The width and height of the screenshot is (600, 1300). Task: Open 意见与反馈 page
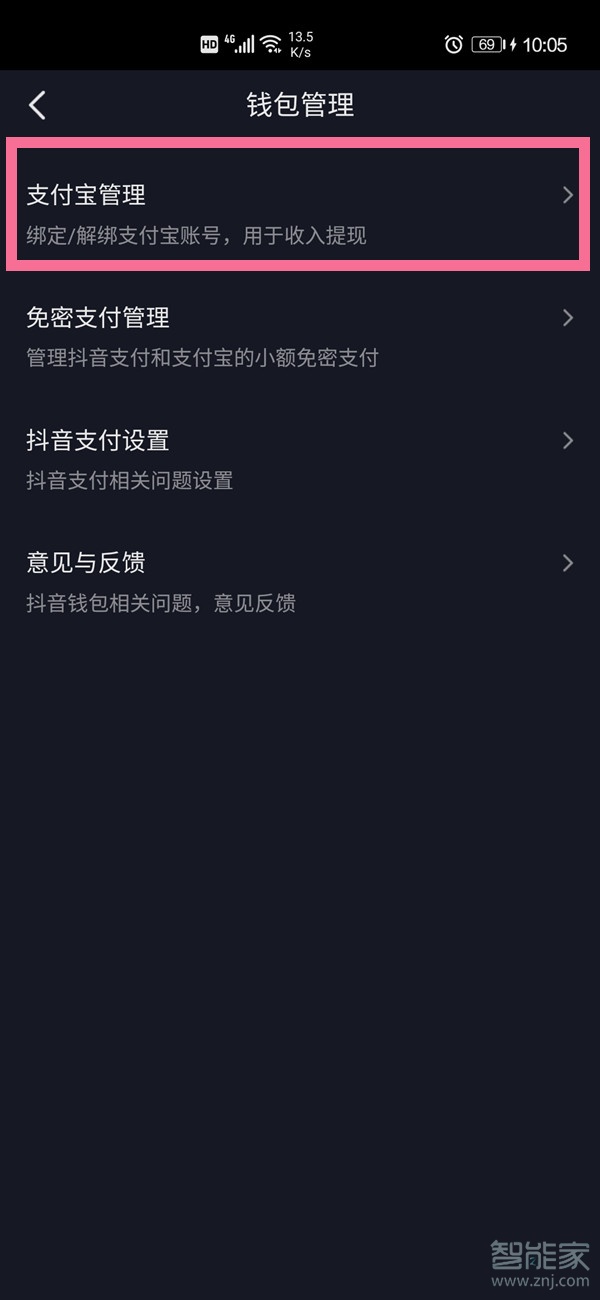point(300,581)
